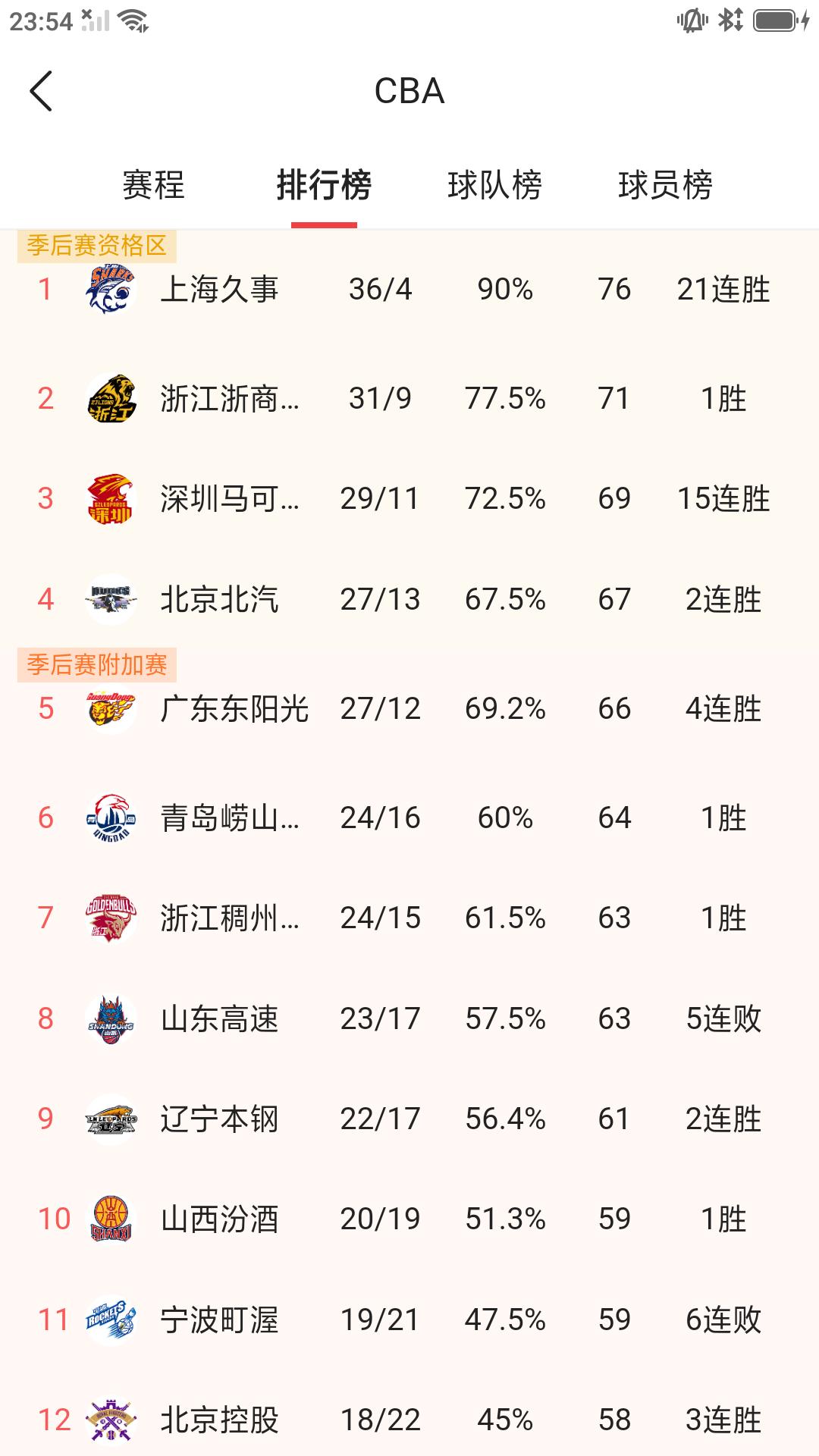The height and width of the screenshot is (1456, 819).
Task: Tap the Ningbo Rockets team logo
Action: point(110,1320)
